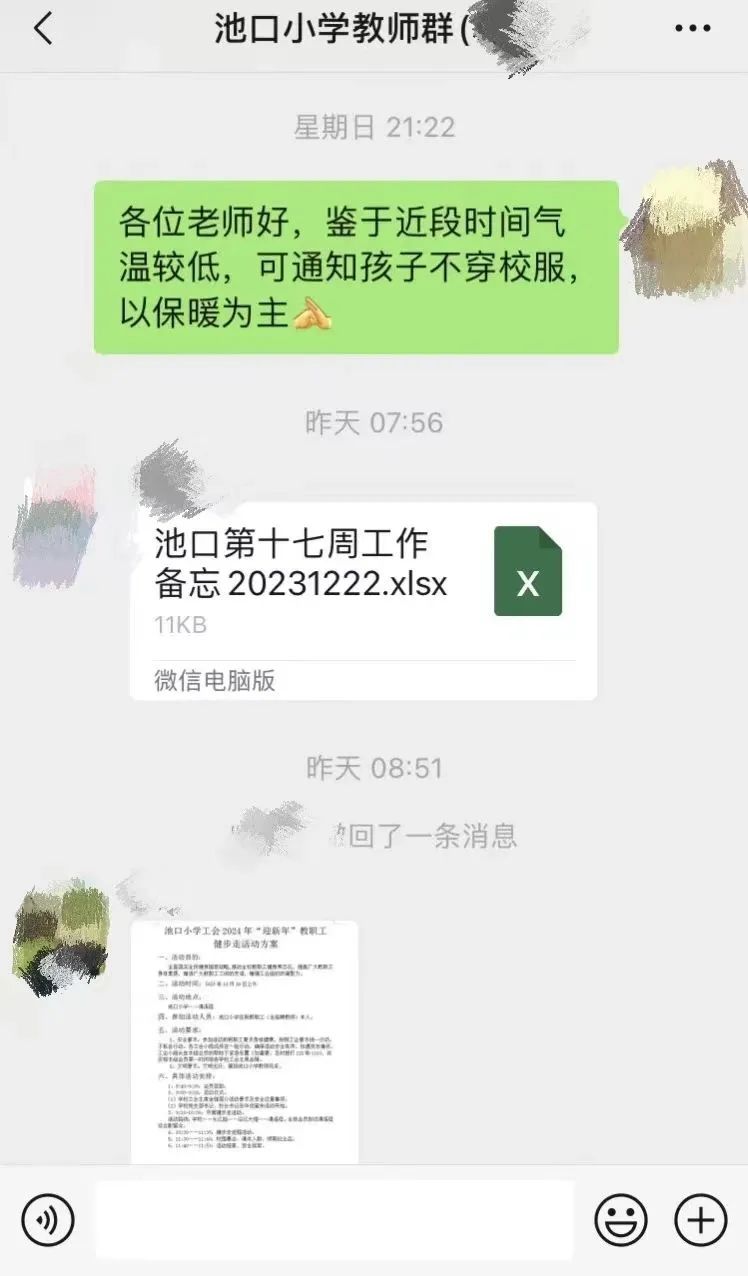Screen dimensions: 748x1276
Task: Switch to voice message input
Action: pyautogui.click(x=48, y=1220)
